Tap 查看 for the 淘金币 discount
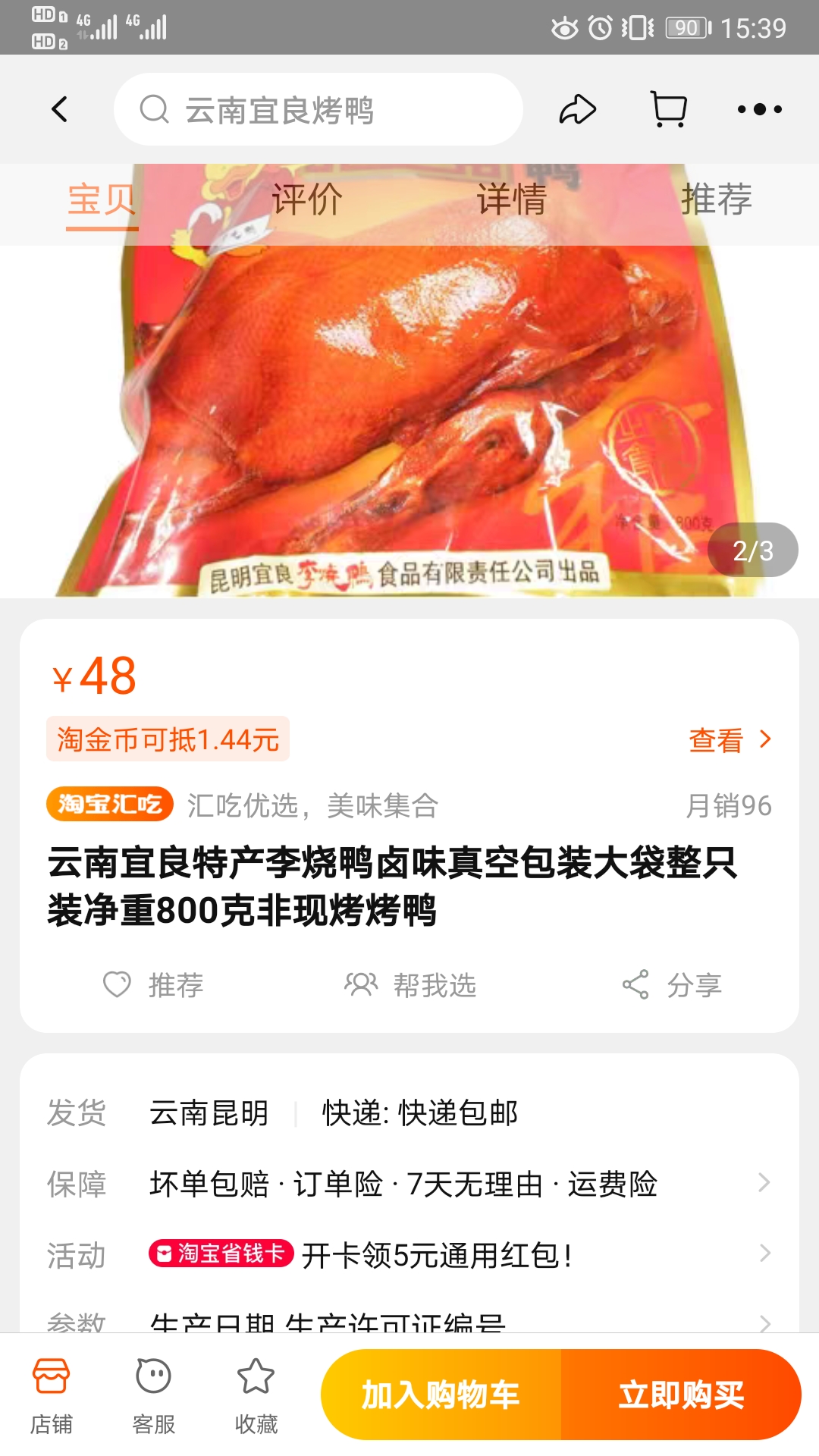Viewport: 819px width, 1456px height. coord(729,739)
